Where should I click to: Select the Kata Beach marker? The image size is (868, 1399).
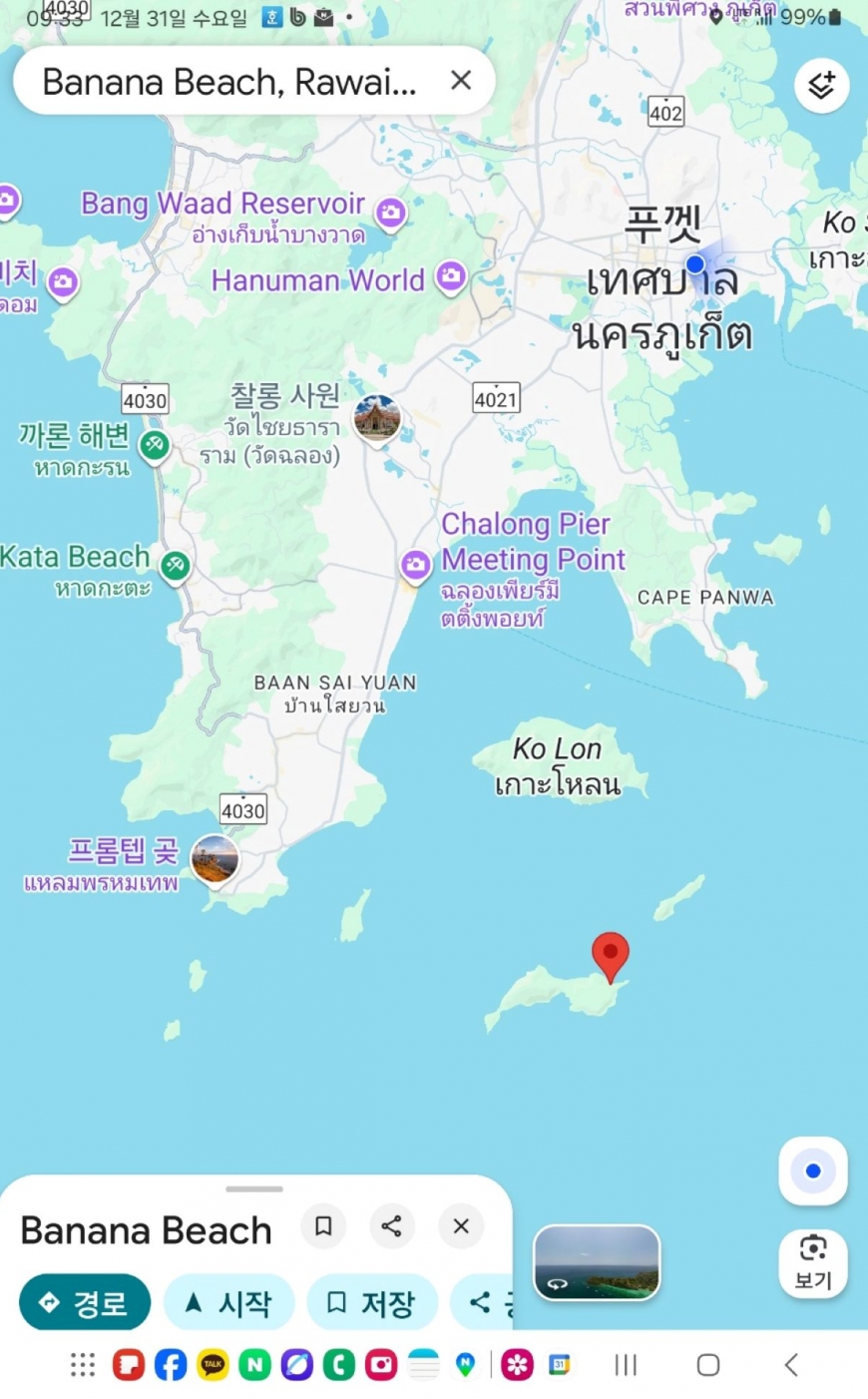click(176, 565)
